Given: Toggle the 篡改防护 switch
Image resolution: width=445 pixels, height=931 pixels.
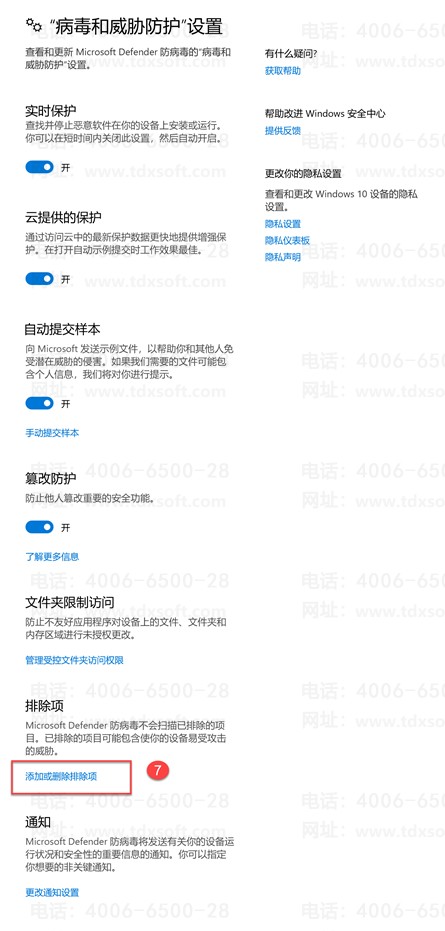Looking at the screenshot, I should click(39, 527).
